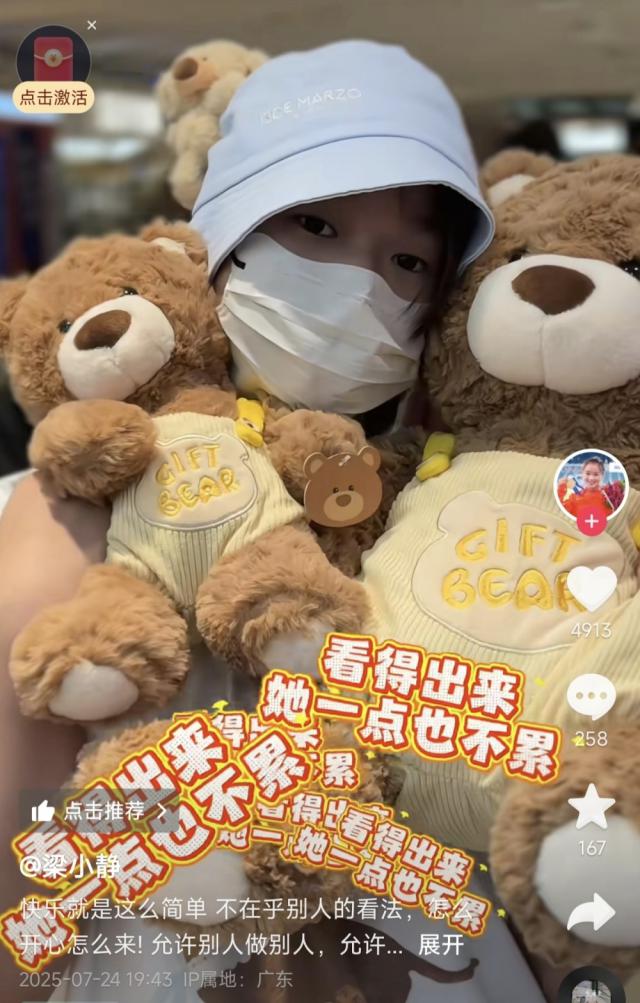Like this video

pos(591,589)
